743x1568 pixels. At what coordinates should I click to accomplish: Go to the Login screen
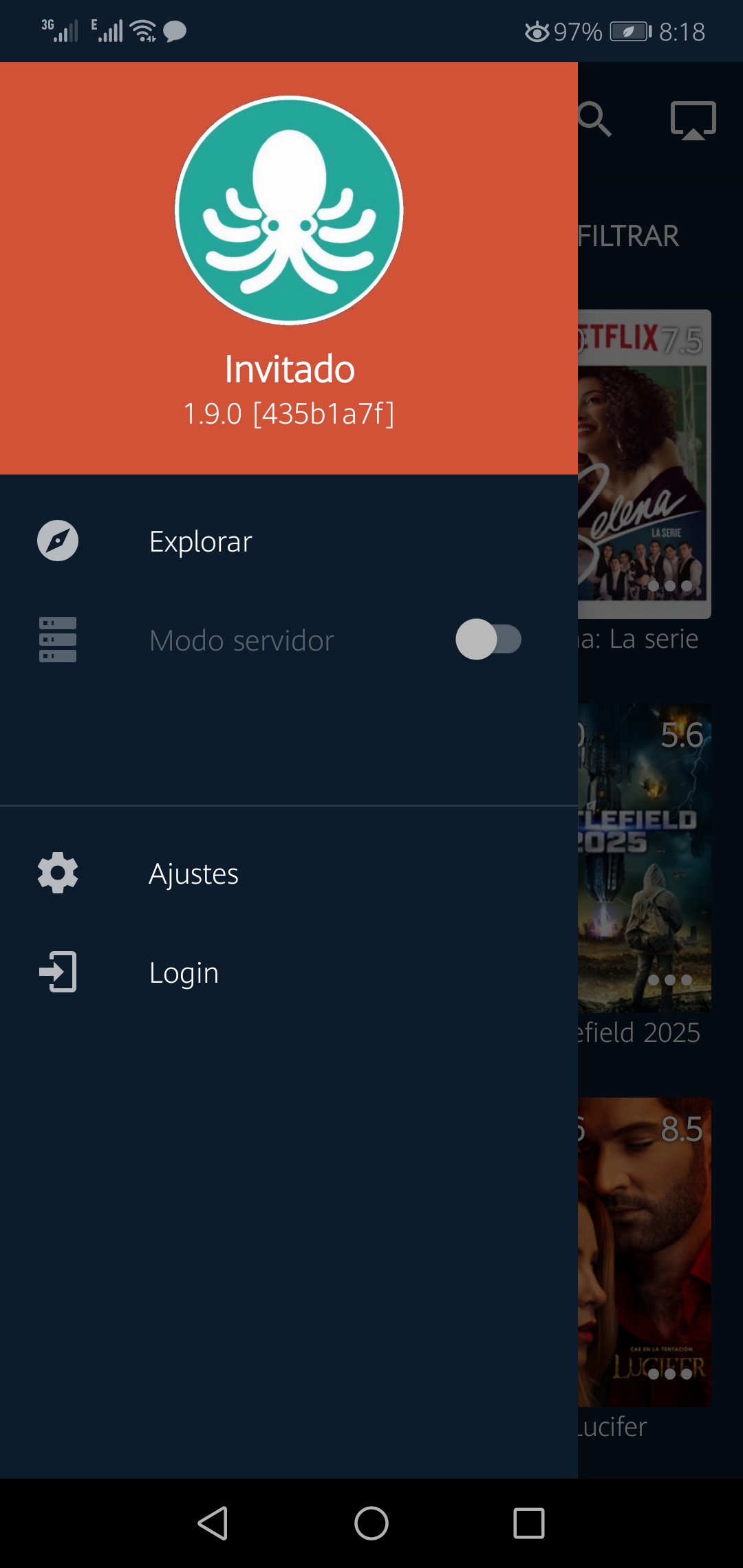pos(184,972)
